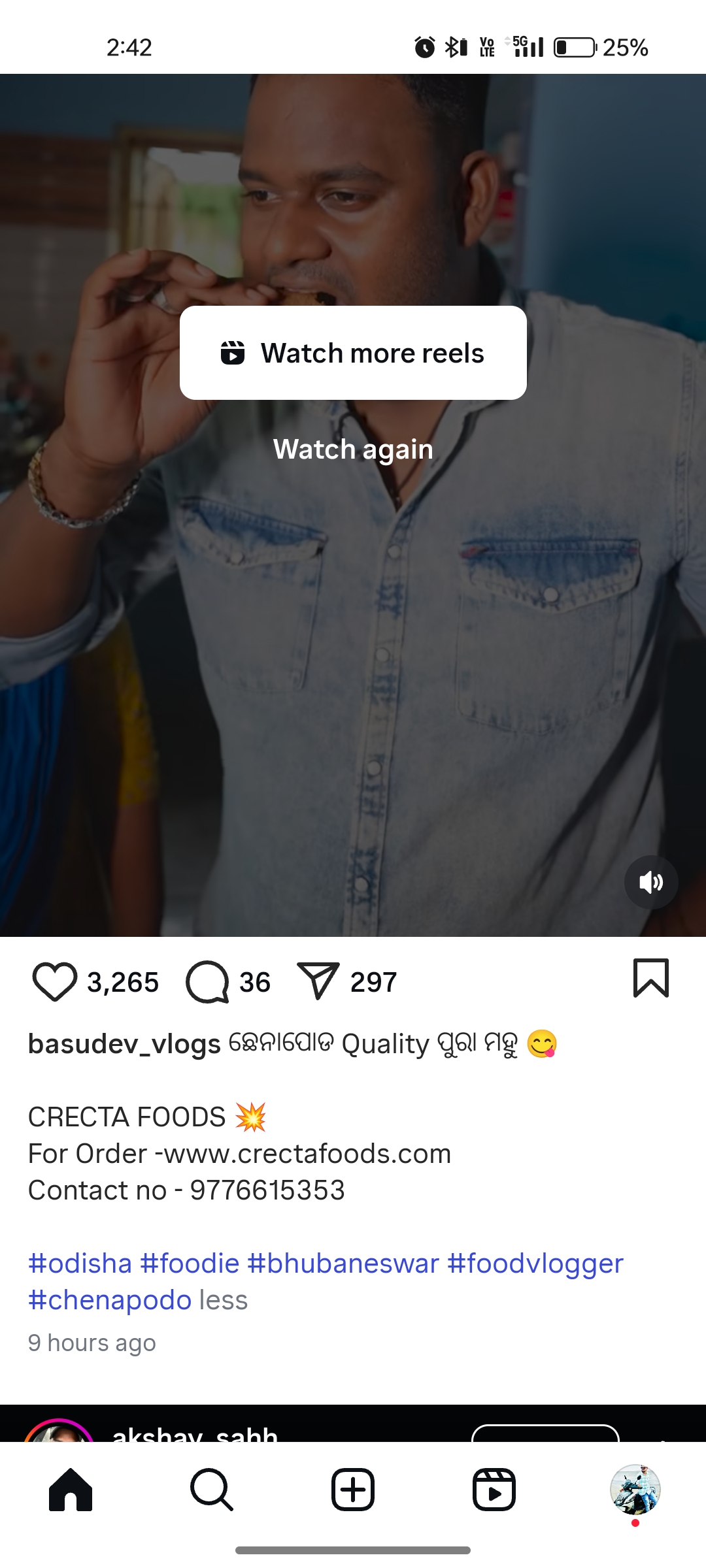Like the basudev_vlogs post
The height and width of the screenshot is (1568, 706).
[55, 981]
